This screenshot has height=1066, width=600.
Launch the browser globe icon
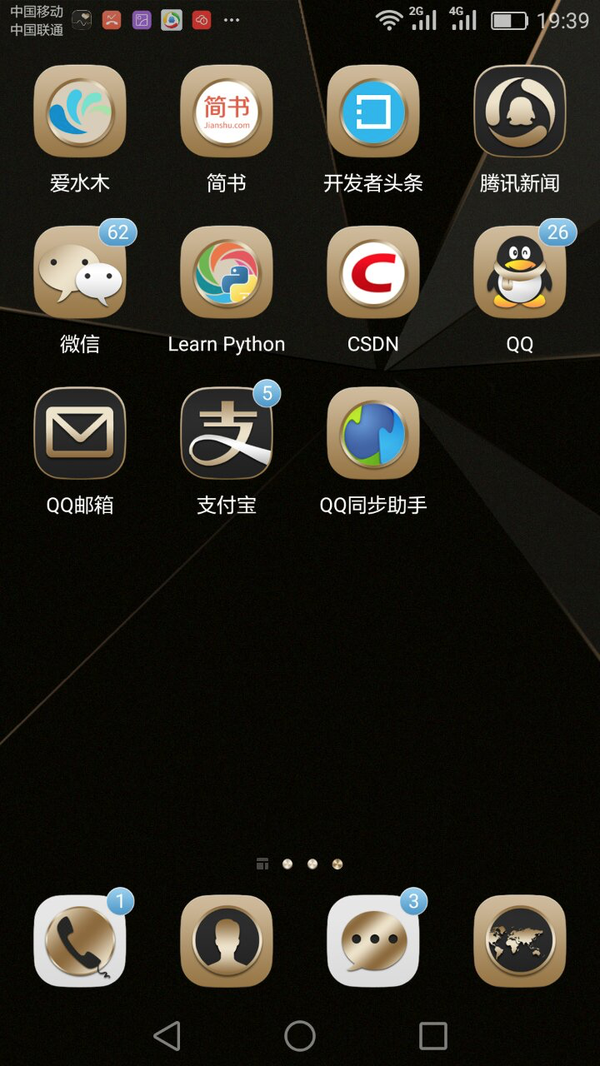[519, 941]
